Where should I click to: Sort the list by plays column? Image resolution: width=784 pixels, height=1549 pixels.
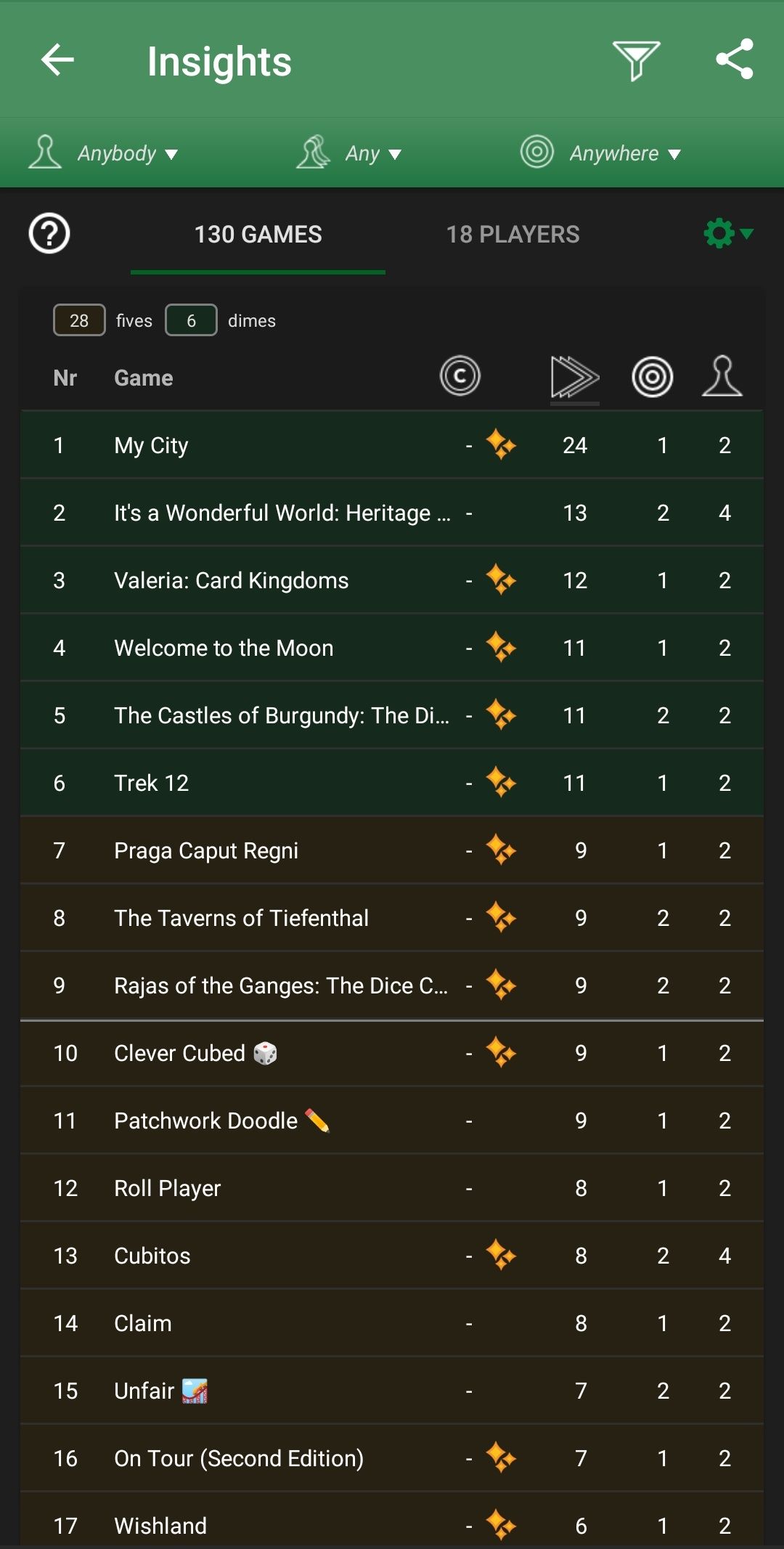pyautogui.click(x=574, y=377)
